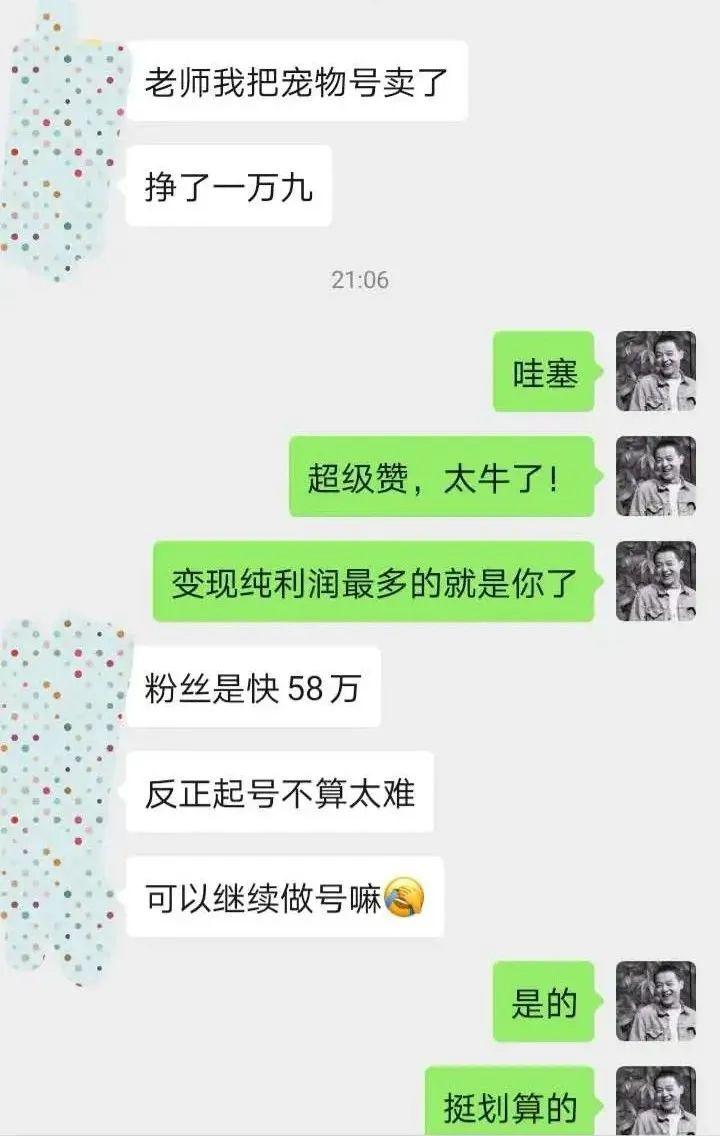Tap the avatar next to 超级赞，太牛了！
Image resolution: width=720 pixels, height=1136 pixels.
[655, 476]
